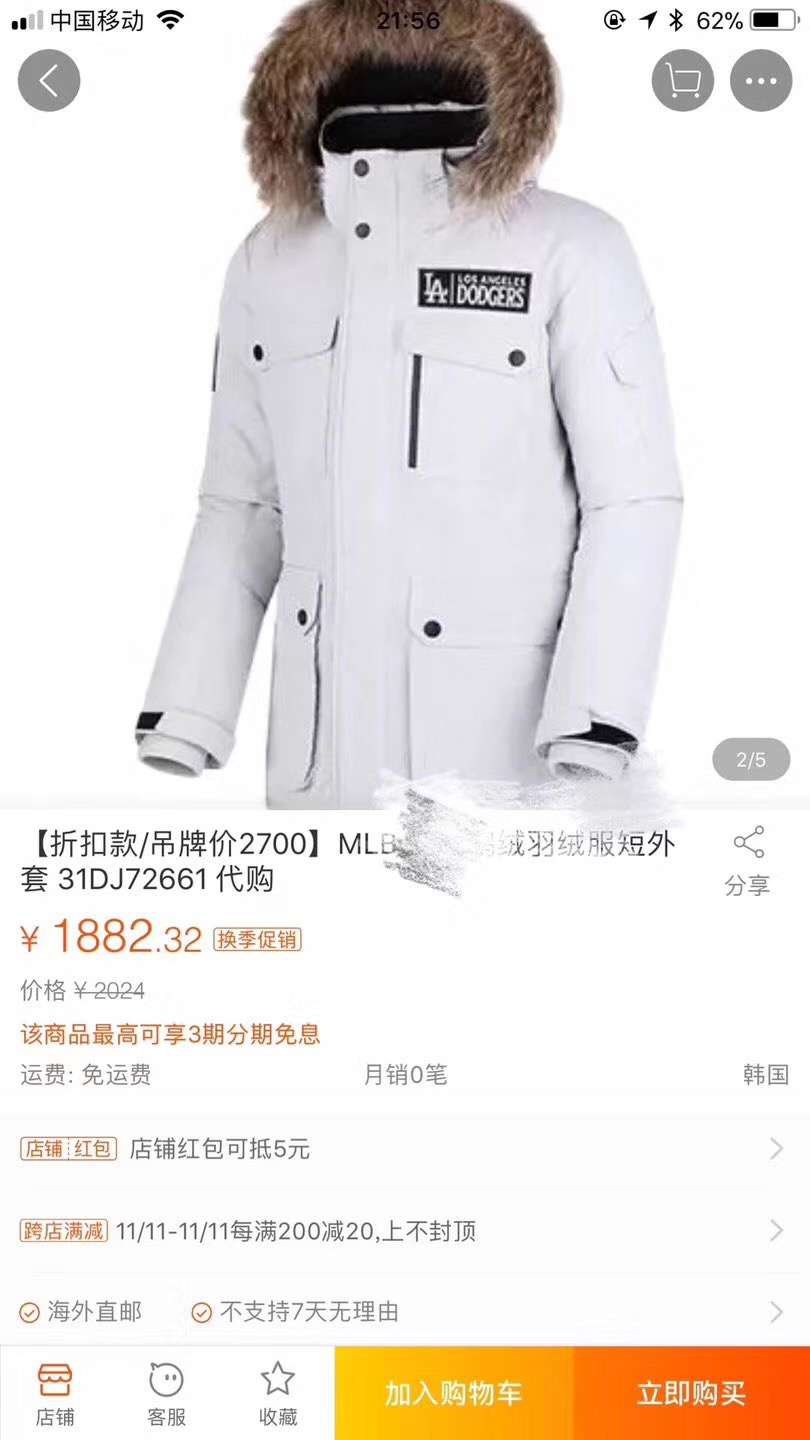
Task: Add the item to 收藏 favorites
Action: click(x=277, y=1393)
